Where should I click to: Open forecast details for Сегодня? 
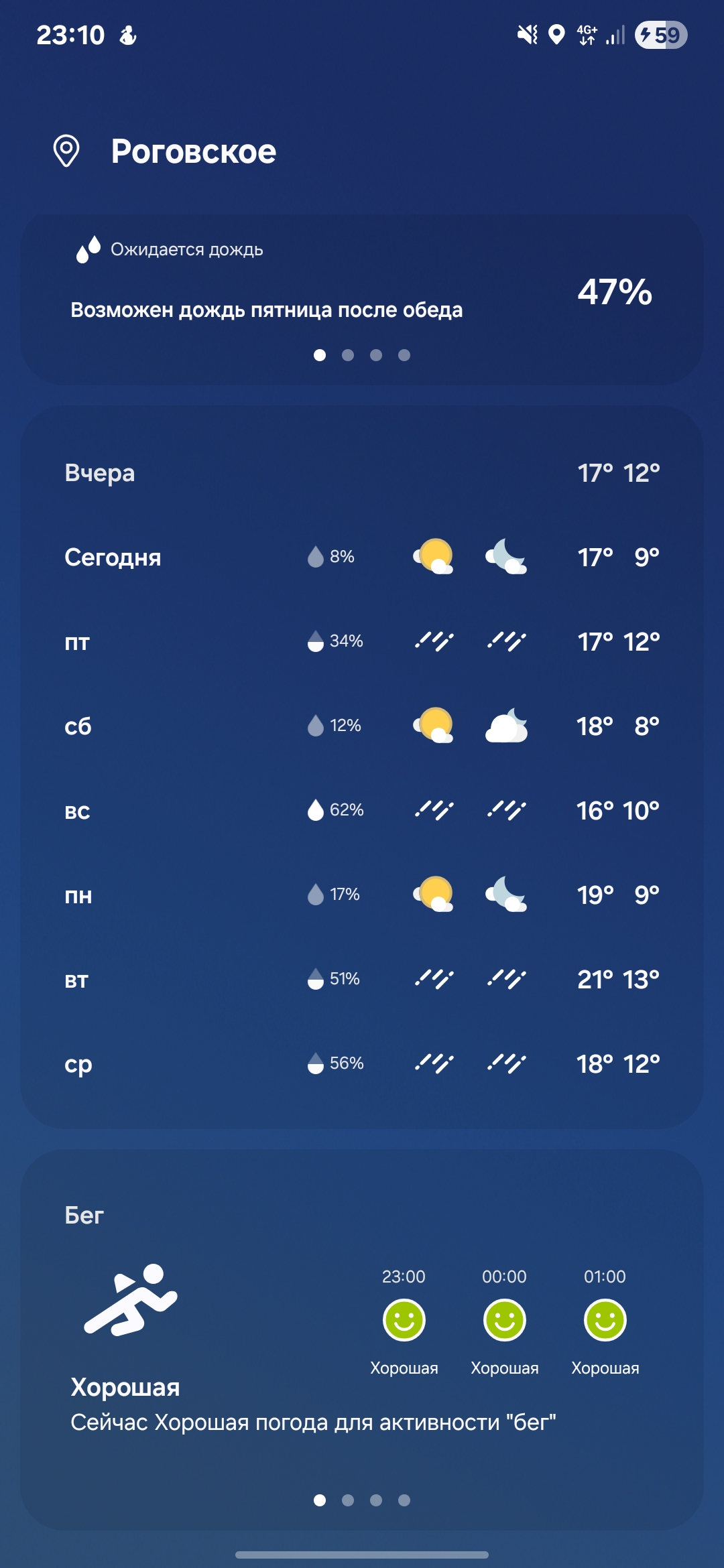coord(362,557)
